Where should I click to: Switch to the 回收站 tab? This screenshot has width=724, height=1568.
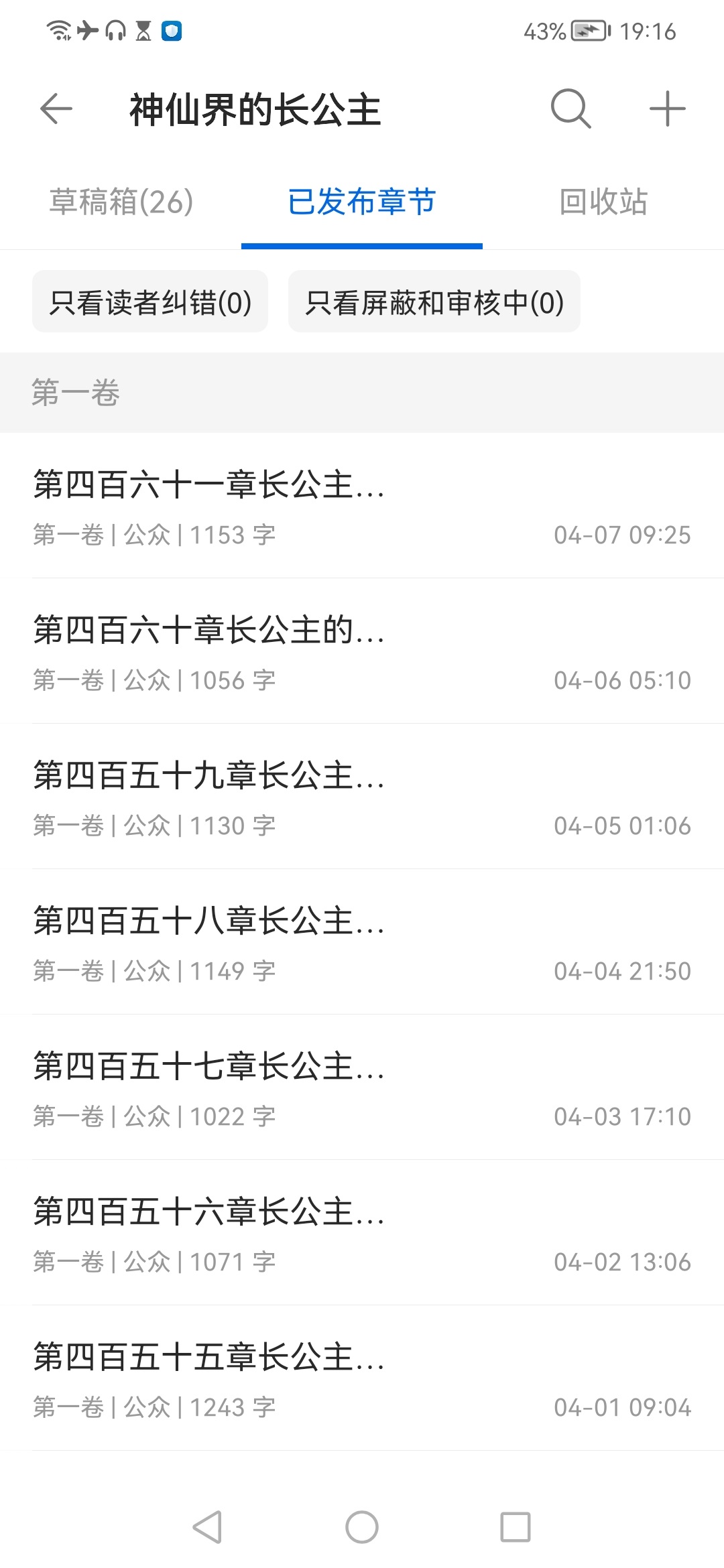(603, 202)
